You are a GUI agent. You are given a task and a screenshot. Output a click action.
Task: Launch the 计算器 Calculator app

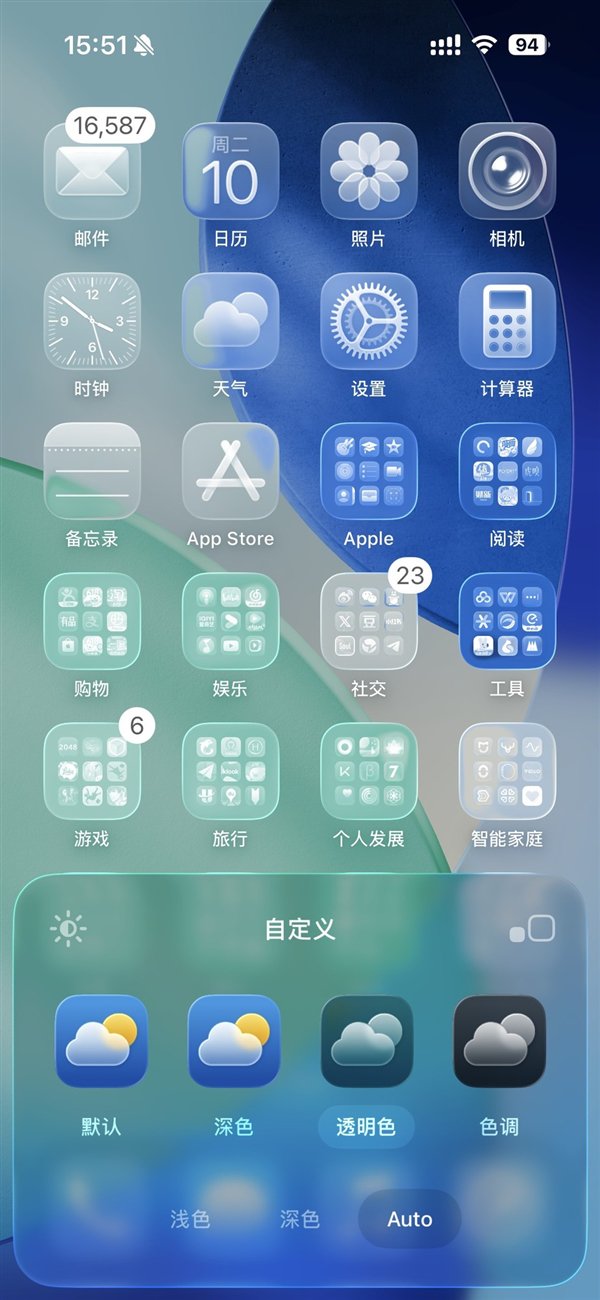tap(507, 322)
